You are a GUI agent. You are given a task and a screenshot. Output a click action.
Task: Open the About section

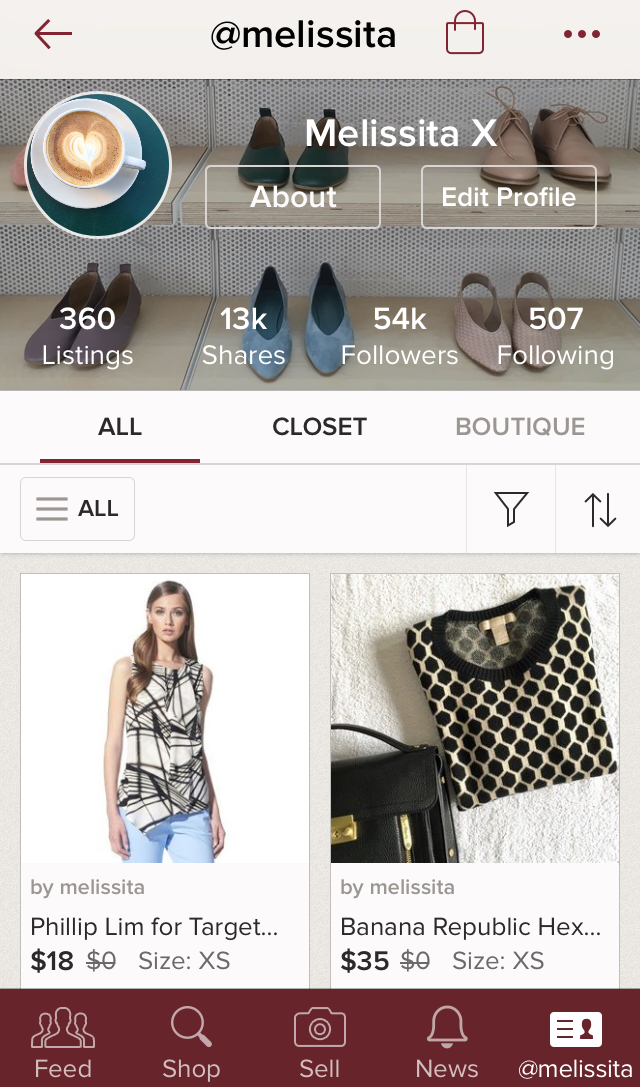tap(293, 197)
